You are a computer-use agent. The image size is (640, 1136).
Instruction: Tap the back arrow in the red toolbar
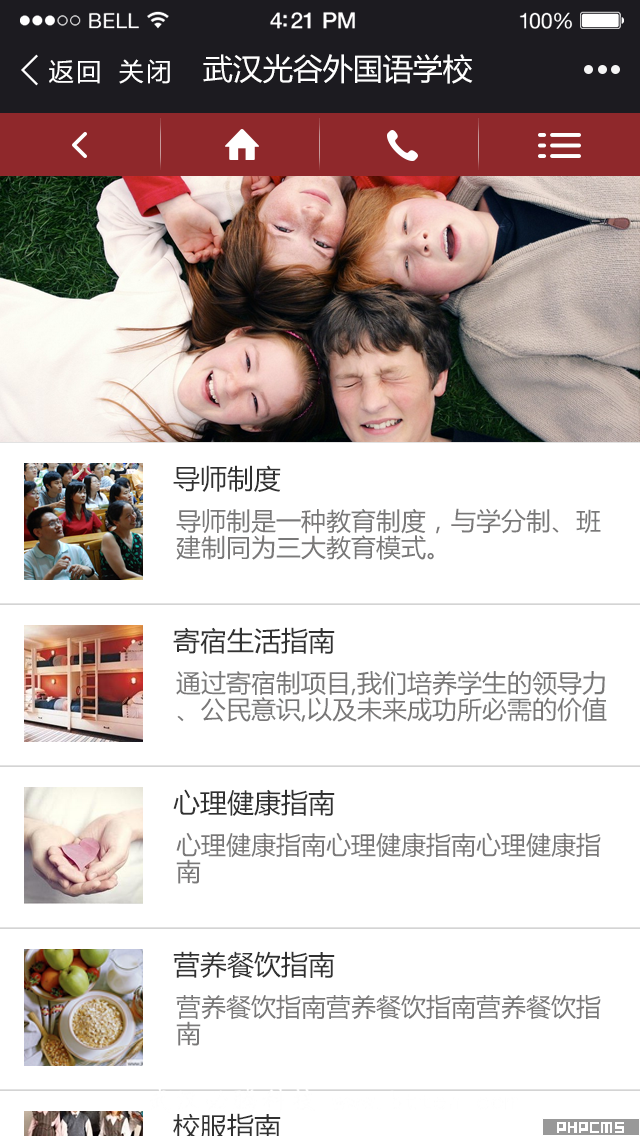point(80,146)
